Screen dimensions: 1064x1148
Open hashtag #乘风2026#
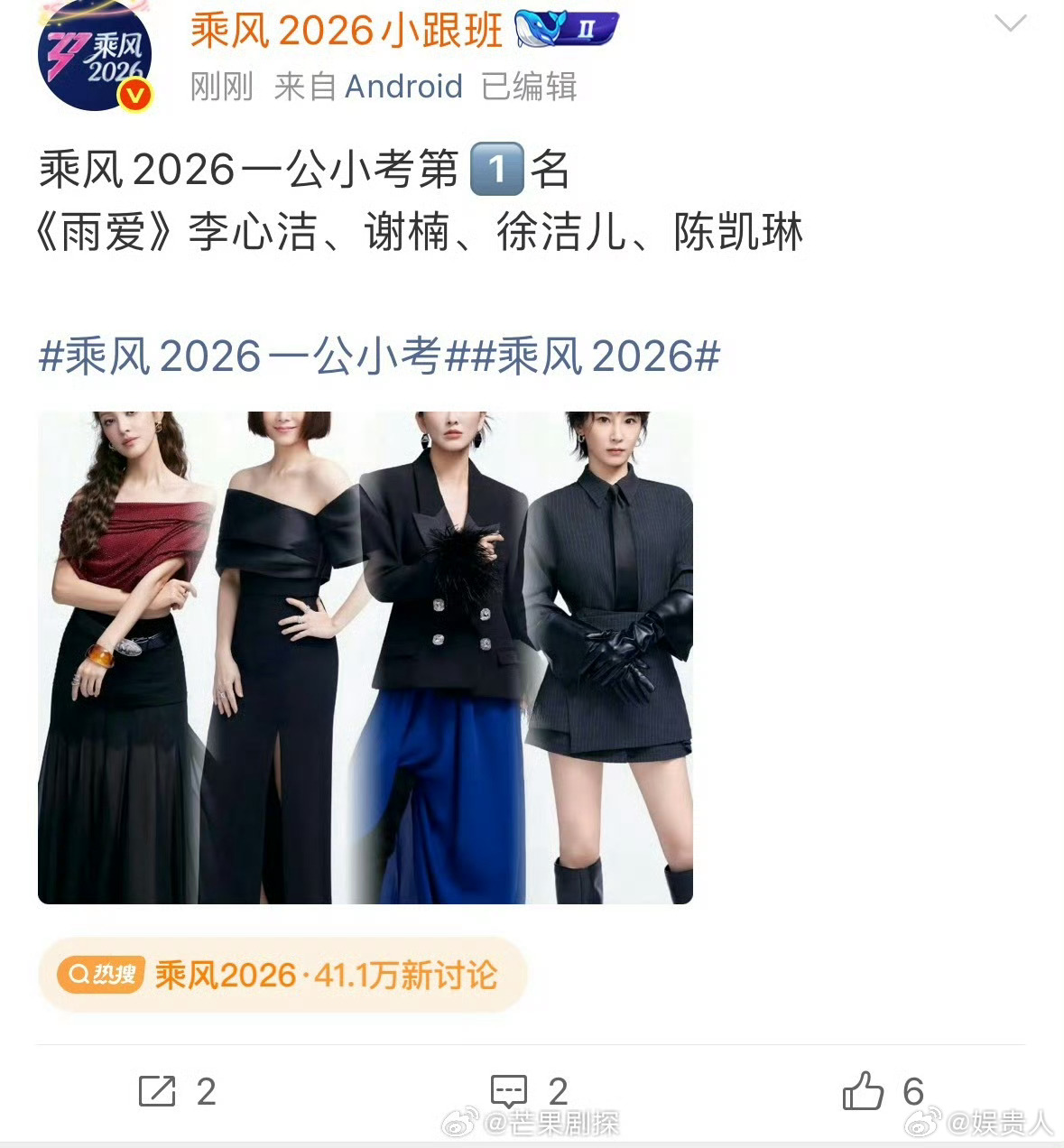[x=596, y=356]
